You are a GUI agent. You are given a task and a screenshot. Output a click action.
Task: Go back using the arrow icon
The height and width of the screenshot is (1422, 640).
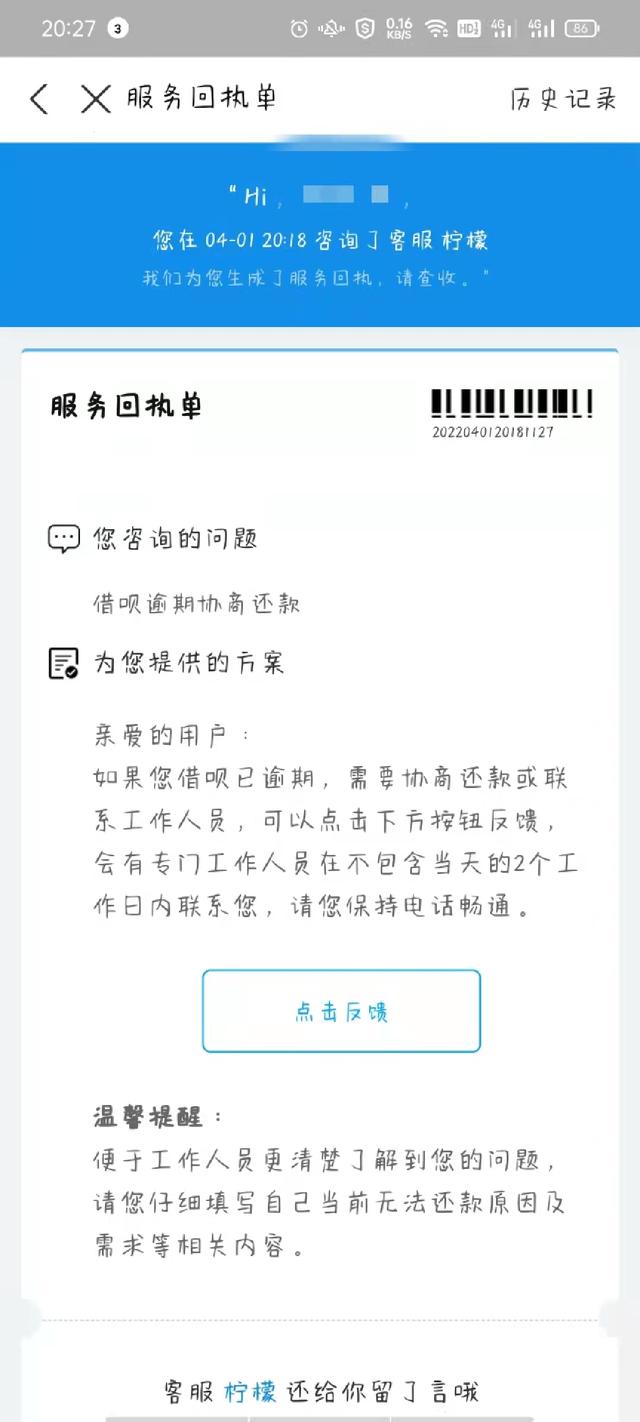coord(39,99)
